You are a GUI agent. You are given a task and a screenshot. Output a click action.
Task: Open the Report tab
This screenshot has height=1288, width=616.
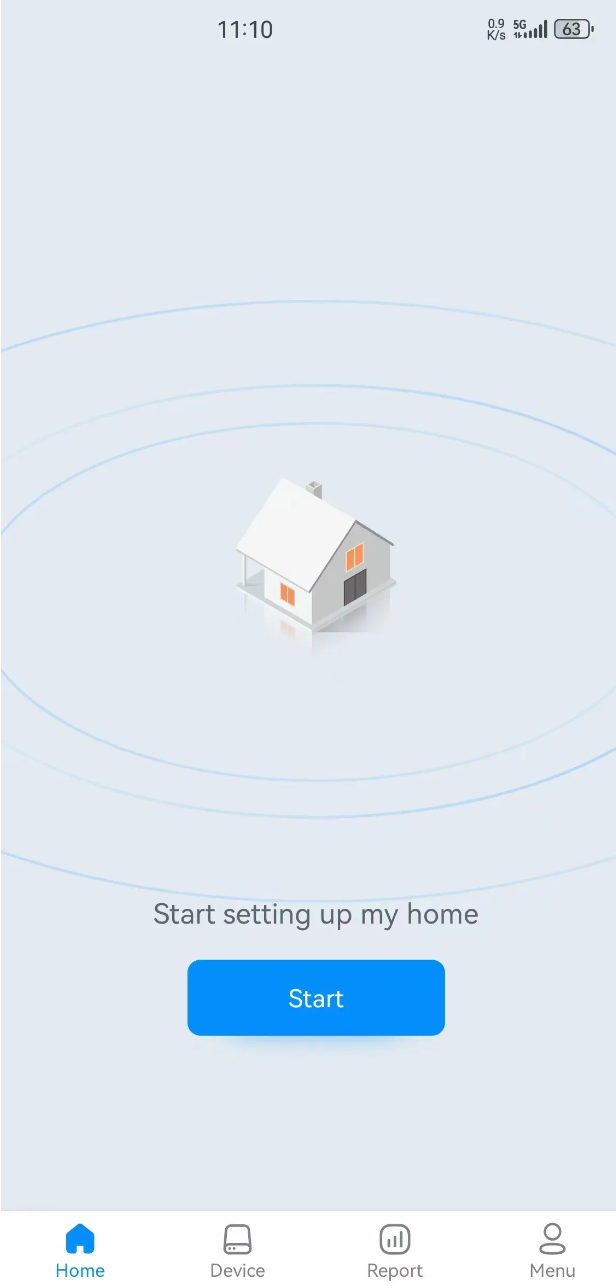tap(394, 1249)
